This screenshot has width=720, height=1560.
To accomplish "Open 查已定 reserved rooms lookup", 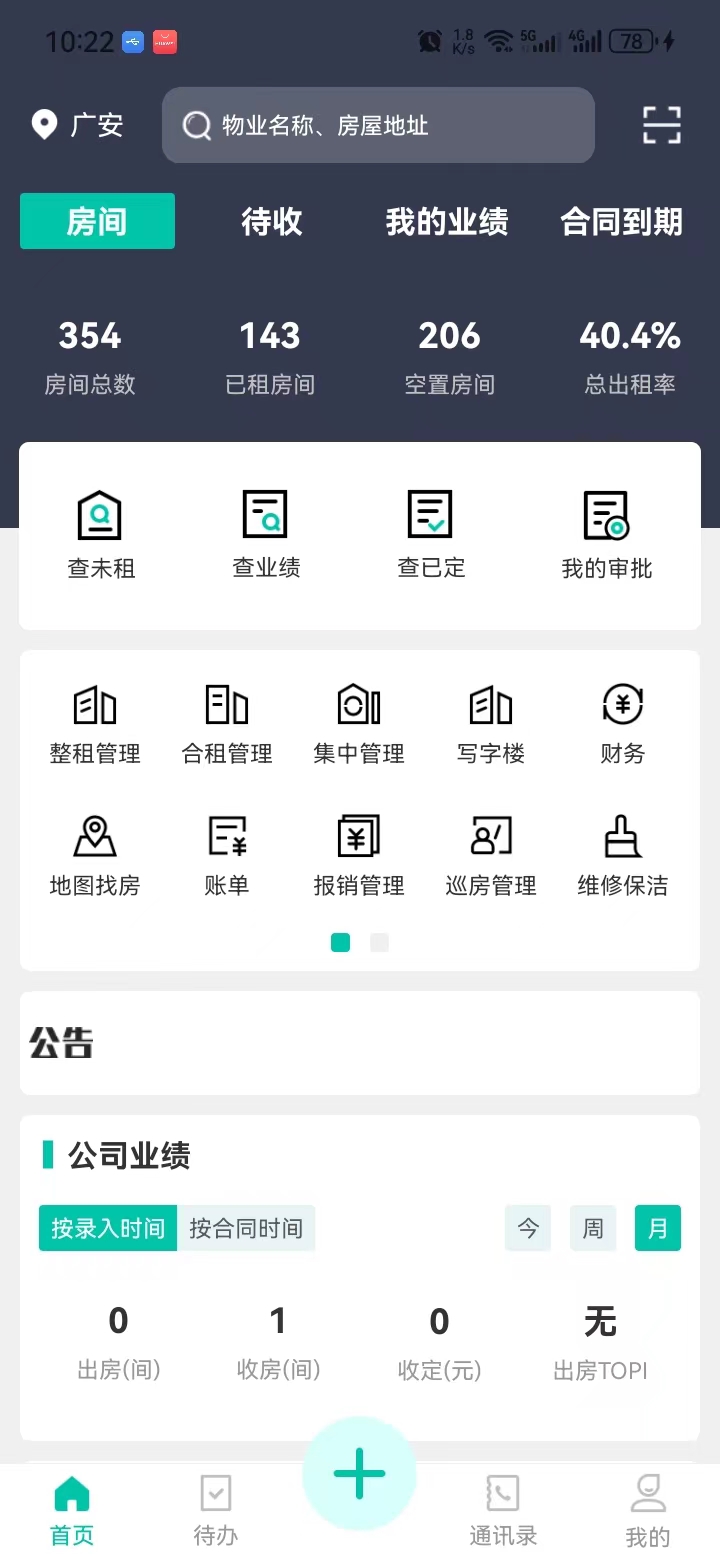I will (430, 535).
